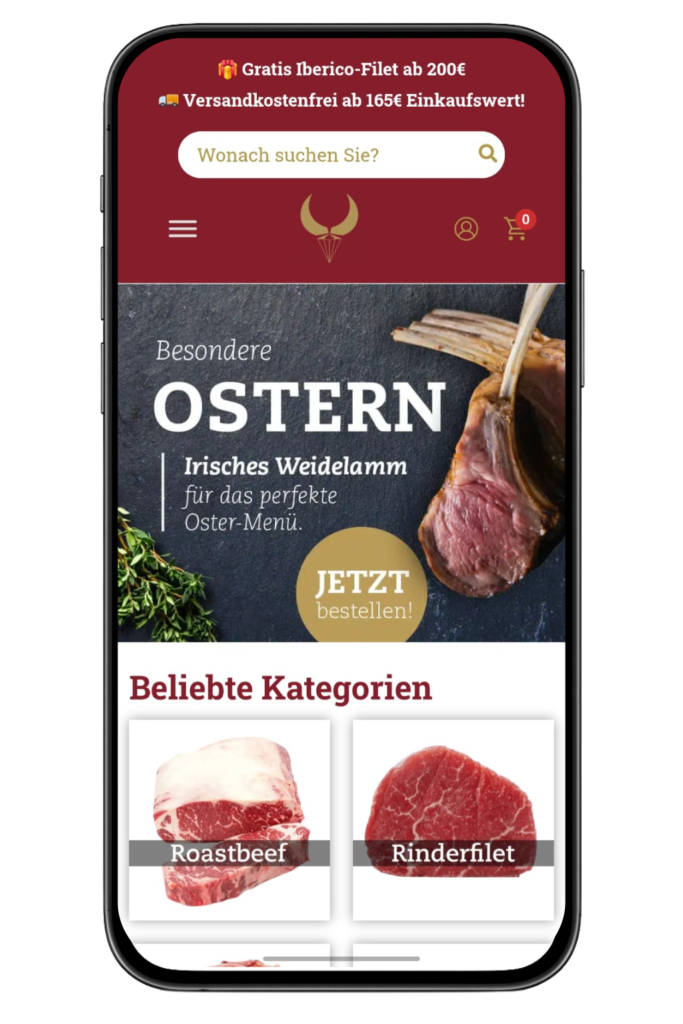Open the Roastbeef category

tap(229, 820)
